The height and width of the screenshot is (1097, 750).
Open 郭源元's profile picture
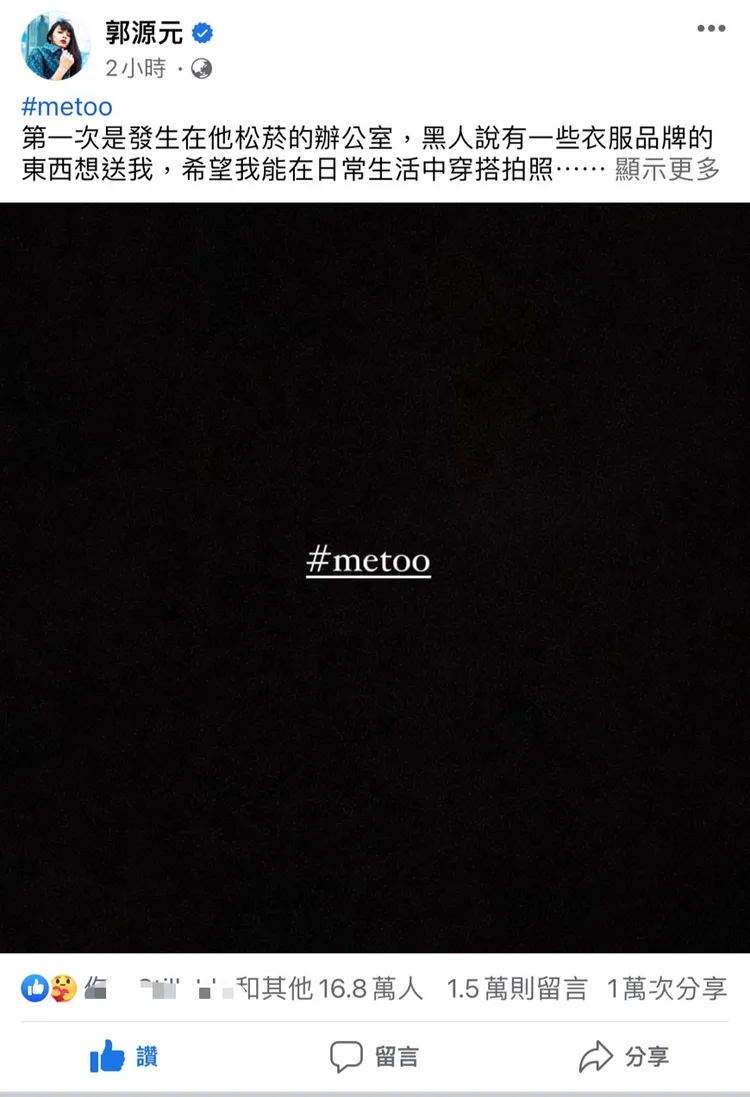pyautogui.click(x=54, y=47)
